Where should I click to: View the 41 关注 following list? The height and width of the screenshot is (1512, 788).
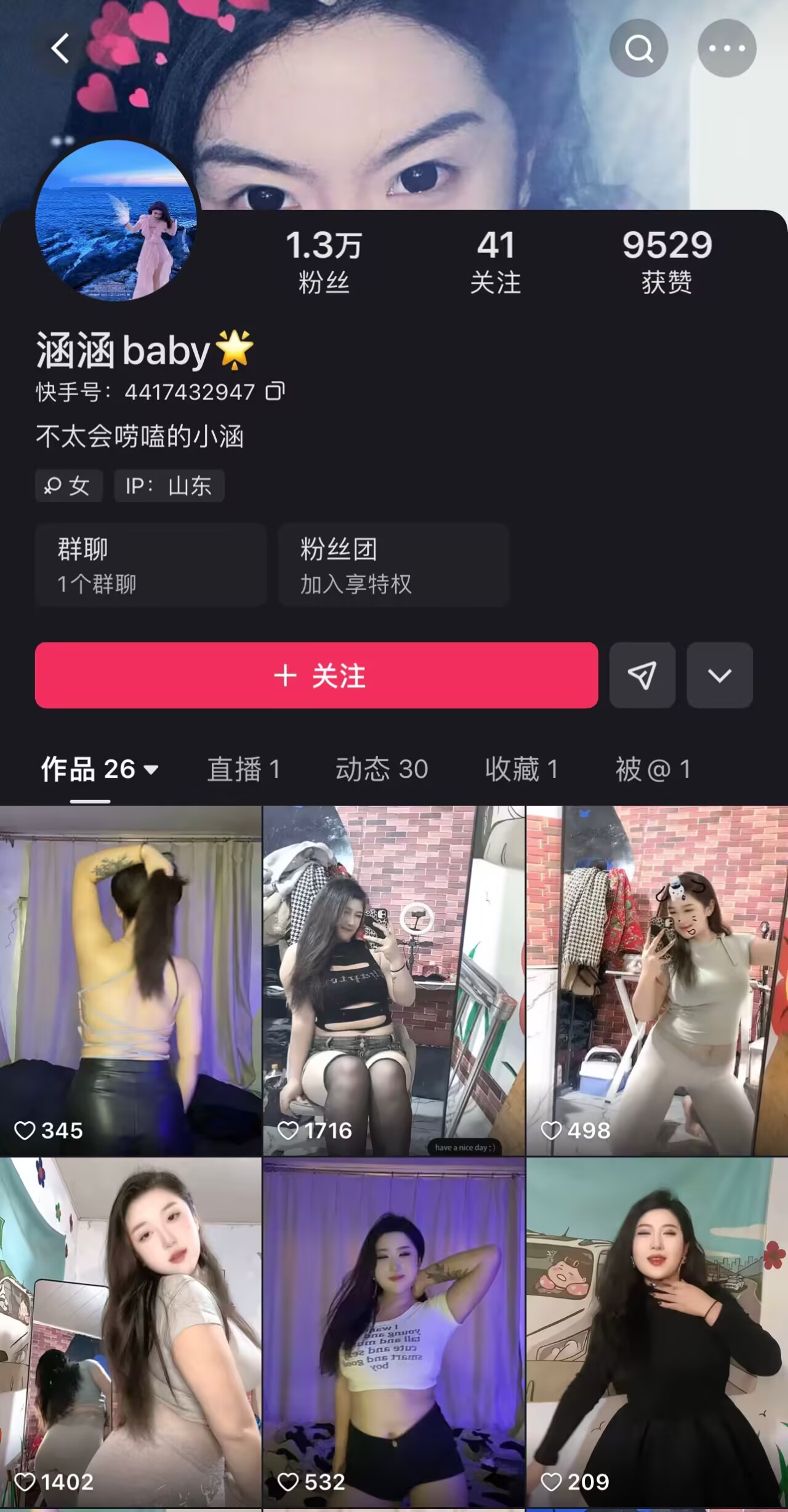(x=496, y=262)
